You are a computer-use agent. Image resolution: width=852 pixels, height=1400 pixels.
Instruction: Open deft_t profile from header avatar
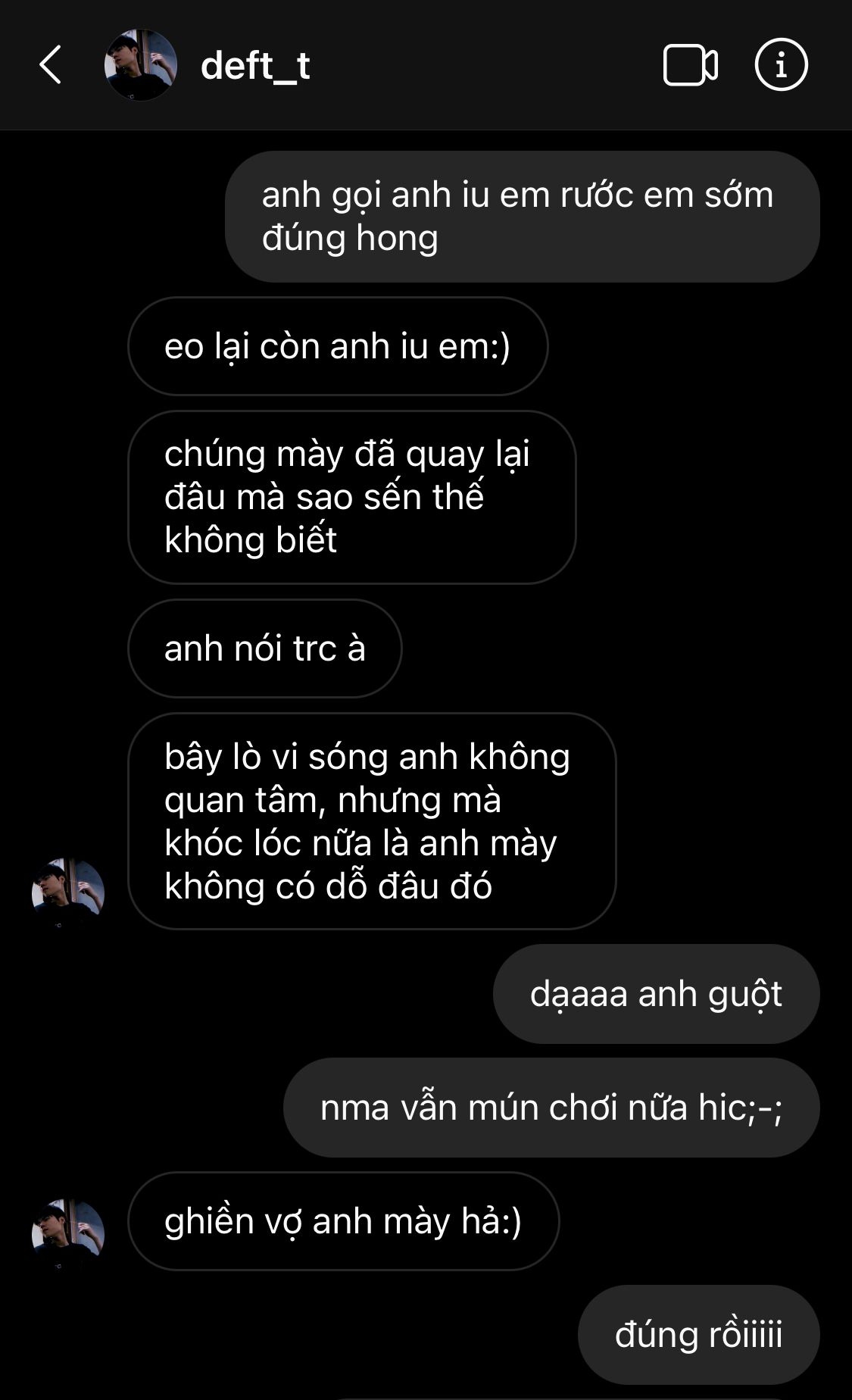pyautogui.click(x=141, y=65)
